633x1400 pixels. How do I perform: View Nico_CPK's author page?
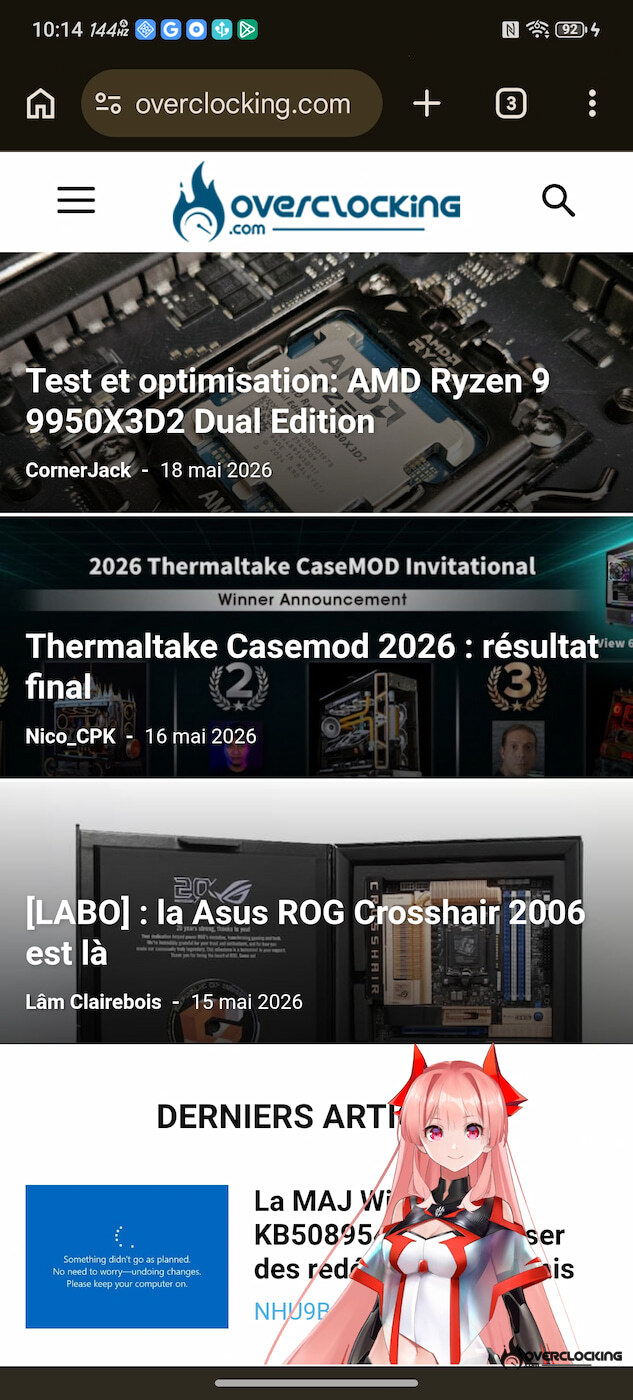click(x=71, y=736)
